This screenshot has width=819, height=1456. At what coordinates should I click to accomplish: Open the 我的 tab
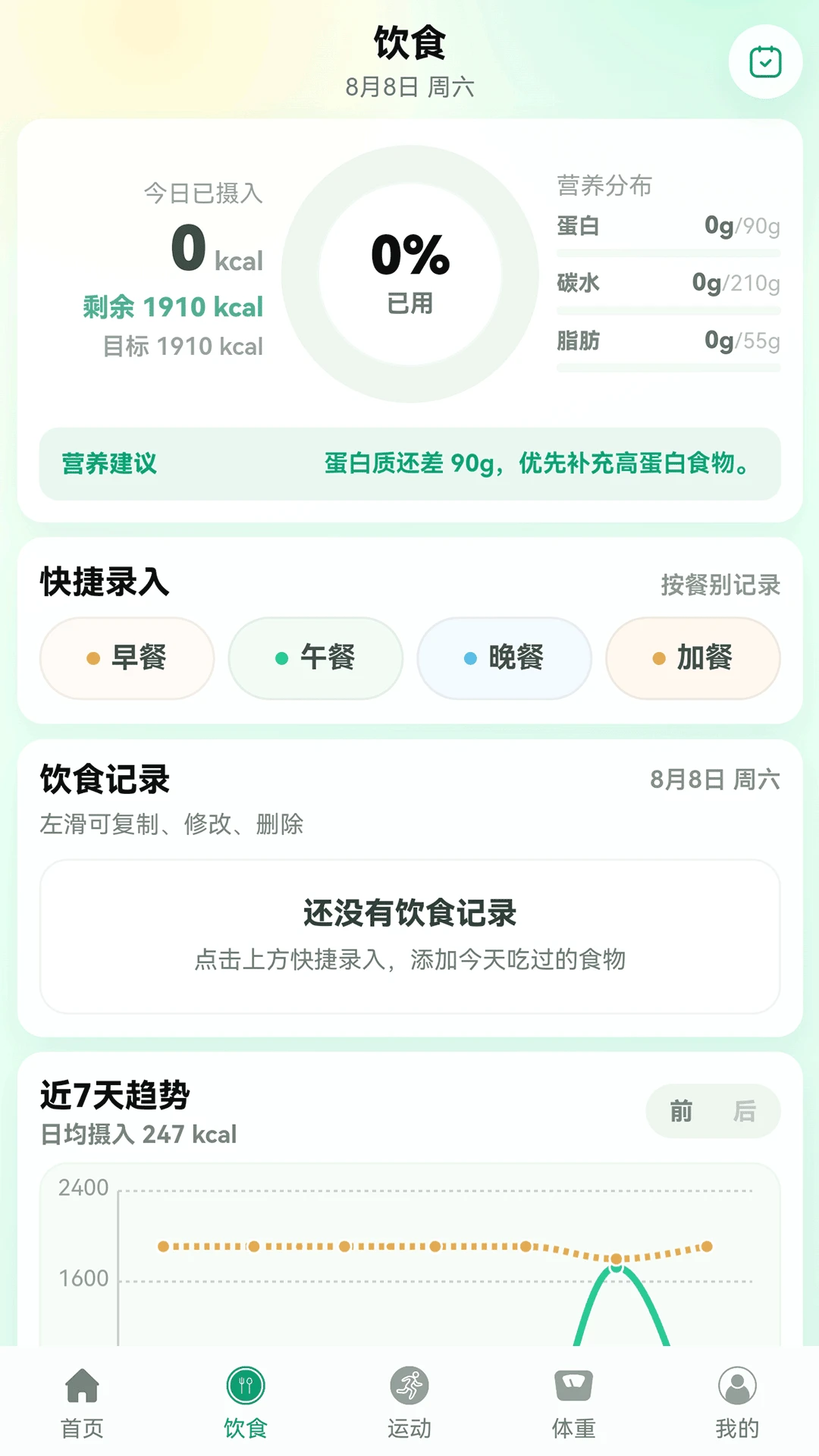(x=737, y=1403)
